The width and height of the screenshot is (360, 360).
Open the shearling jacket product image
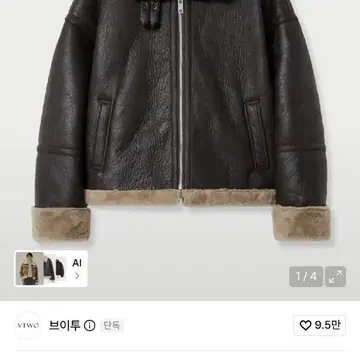tap(180, 120)
